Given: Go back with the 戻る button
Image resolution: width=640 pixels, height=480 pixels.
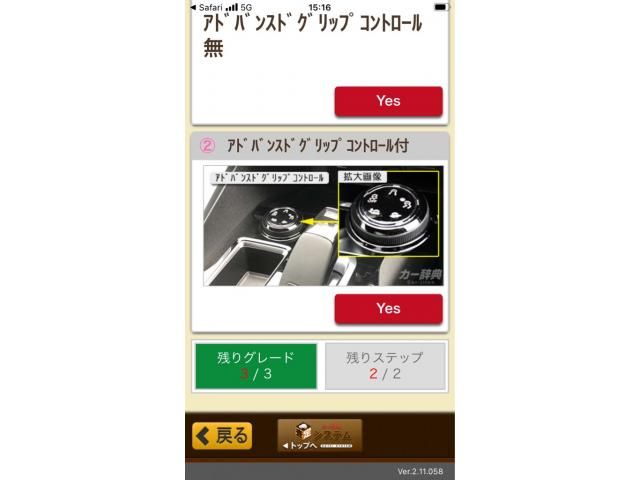Looking at the screenshot, I should pos(222,436).
